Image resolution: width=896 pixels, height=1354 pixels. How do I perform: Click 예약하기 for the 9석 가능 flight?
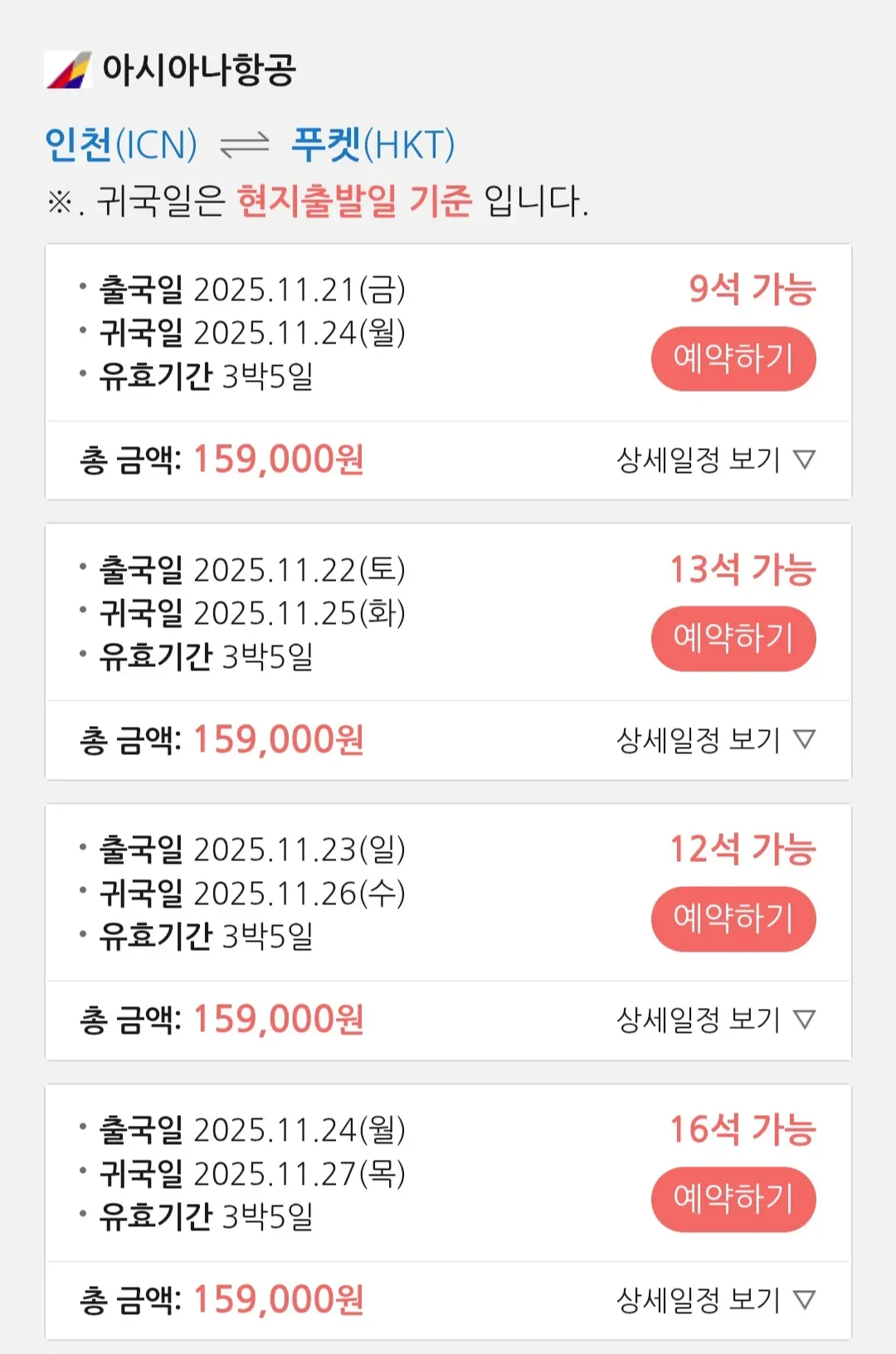pyautogui.click(x=733, y=358)
